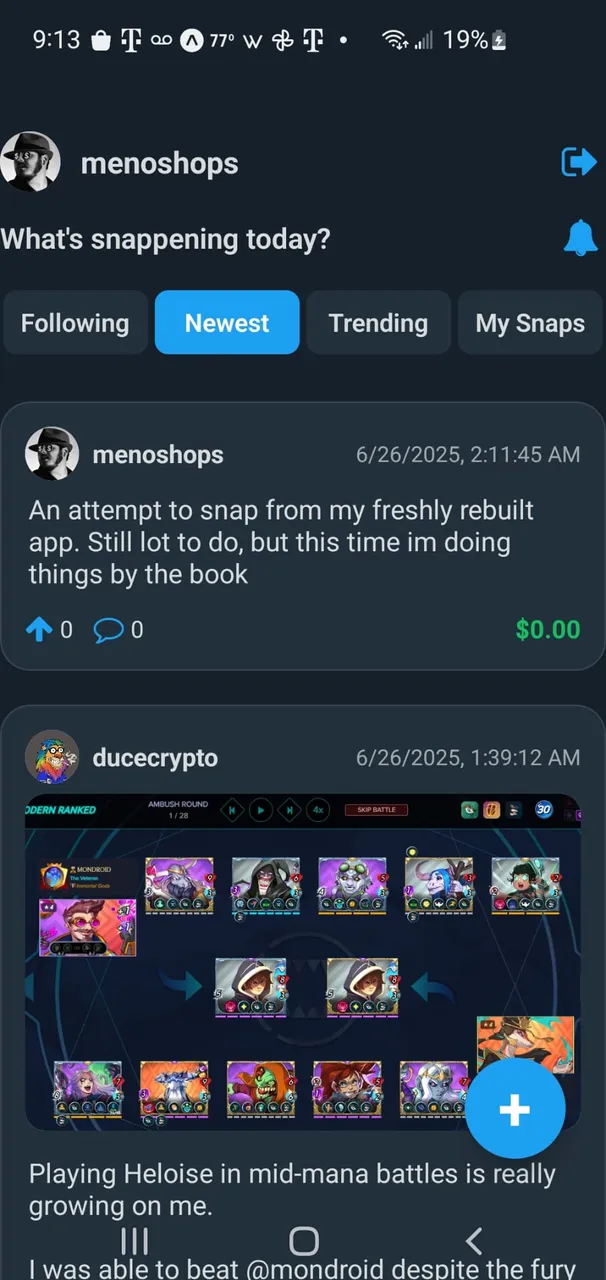Open the menoshops profile avatar at top
Viewport: 606px width, 1280px height.
tap(31, 162)
